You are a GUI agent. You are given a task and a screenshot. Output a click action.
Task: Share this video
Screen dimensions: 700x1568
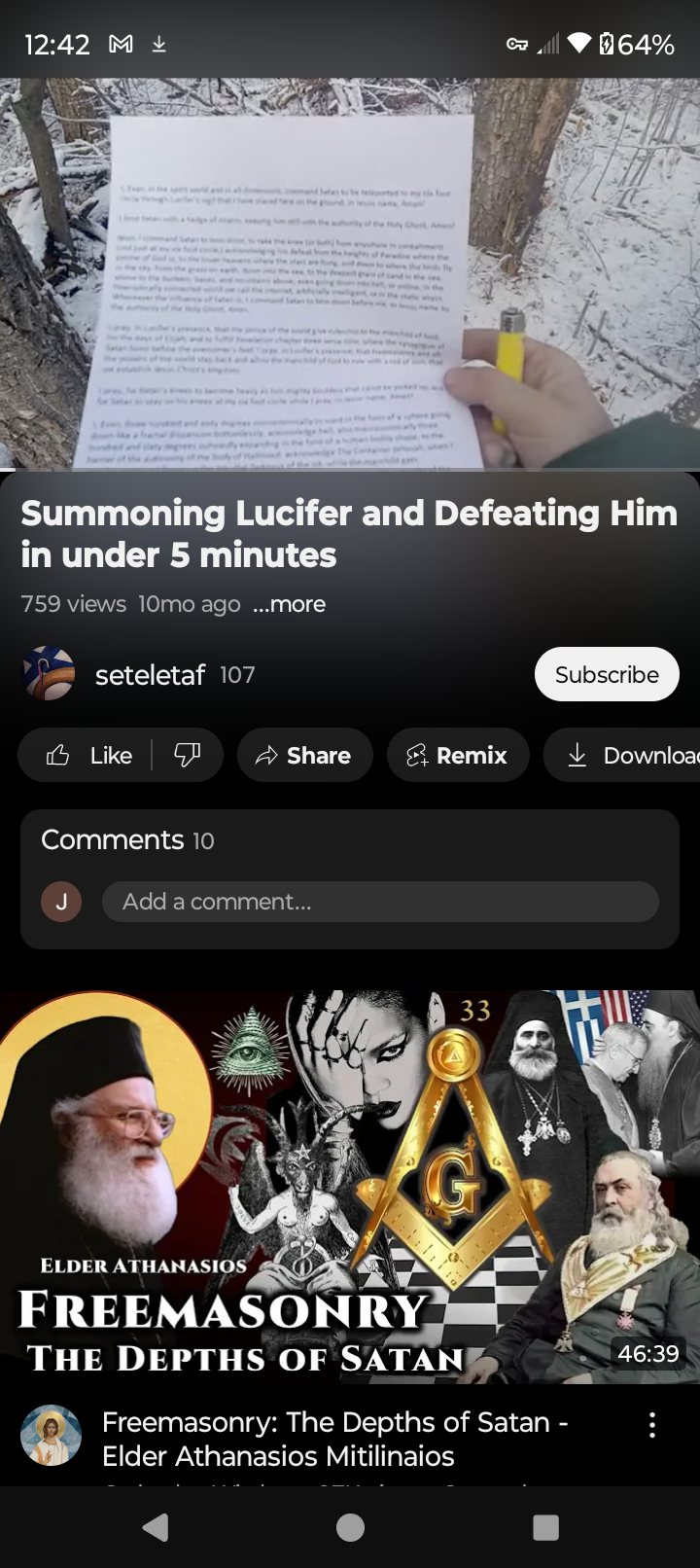[x=304, y=755]
